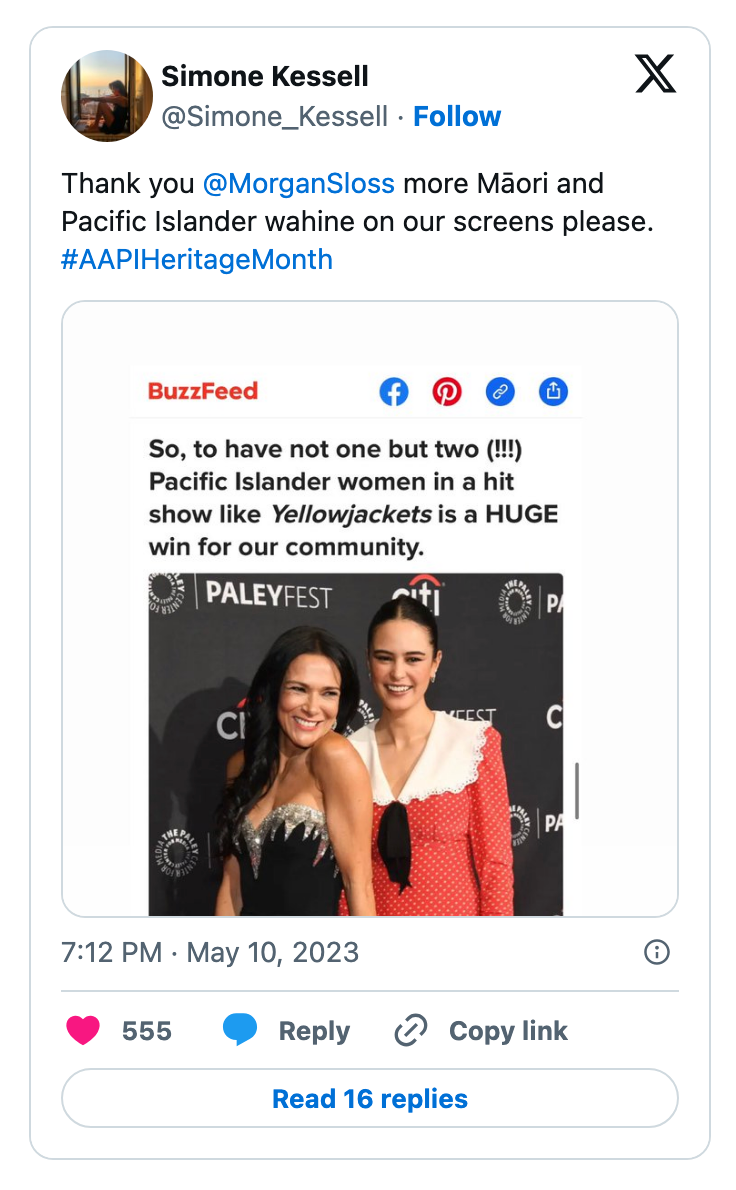736x1190 pixels.
Task: Click the Pinterest icon in the embedded image
Action: click(x=447, y=392)
